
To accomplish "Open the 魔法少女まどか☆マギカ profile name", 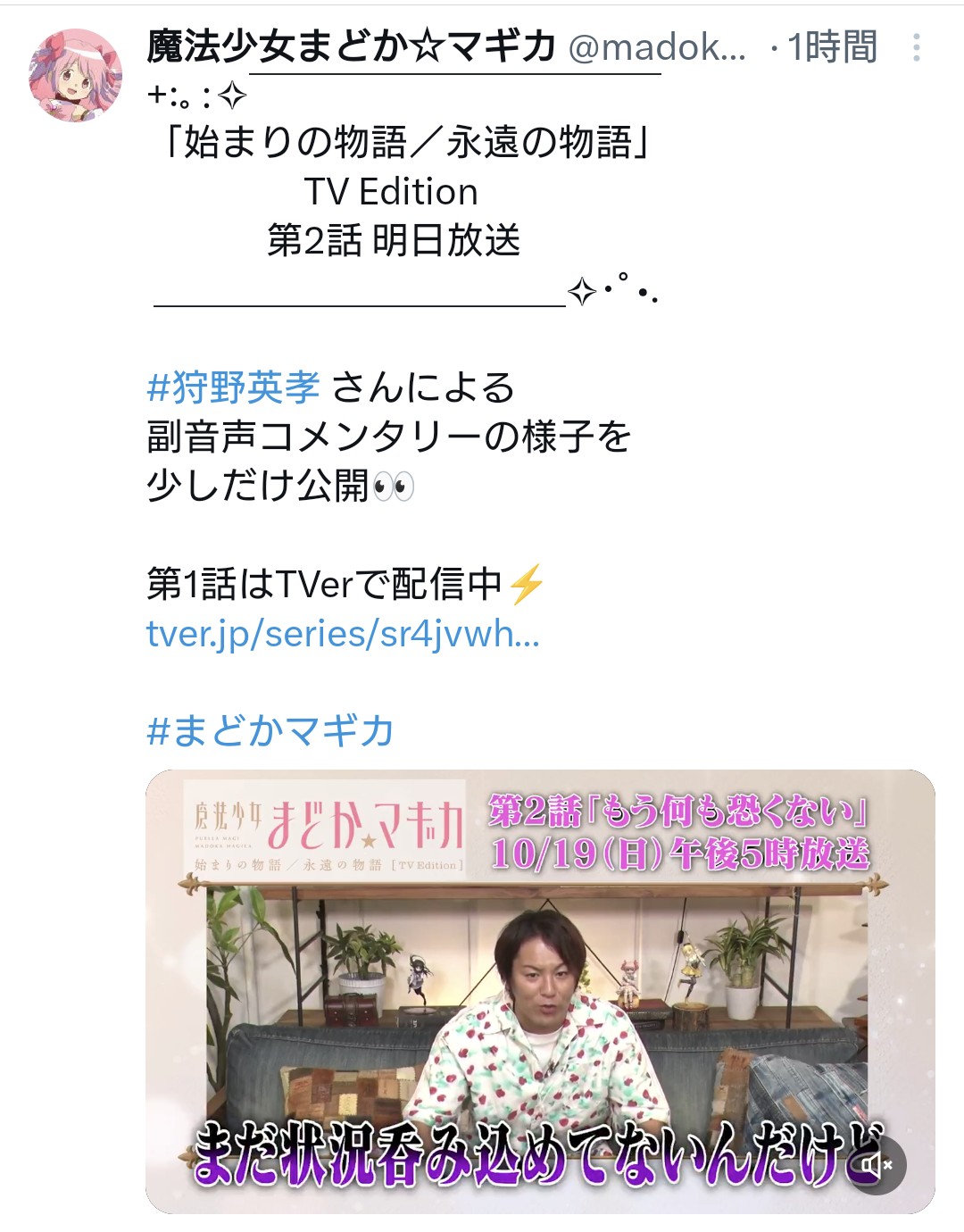I will (352, 47).
